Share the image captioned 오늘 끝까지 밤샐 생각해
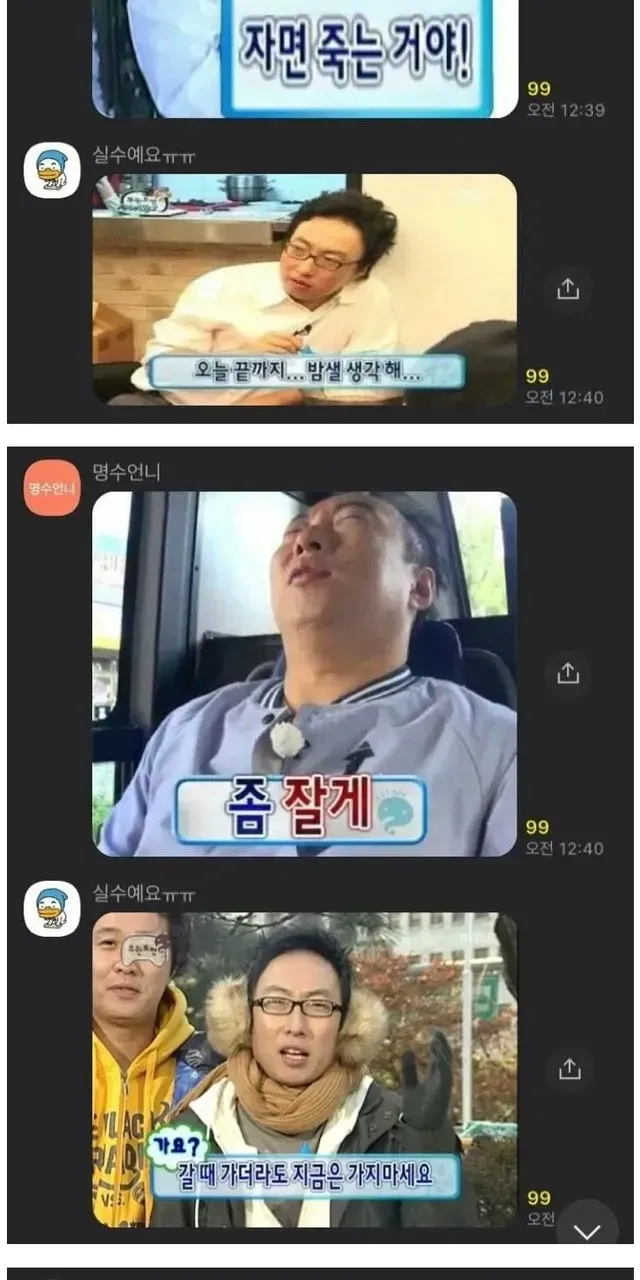The width and height of the screenshot is (640, 1280). 568,289
